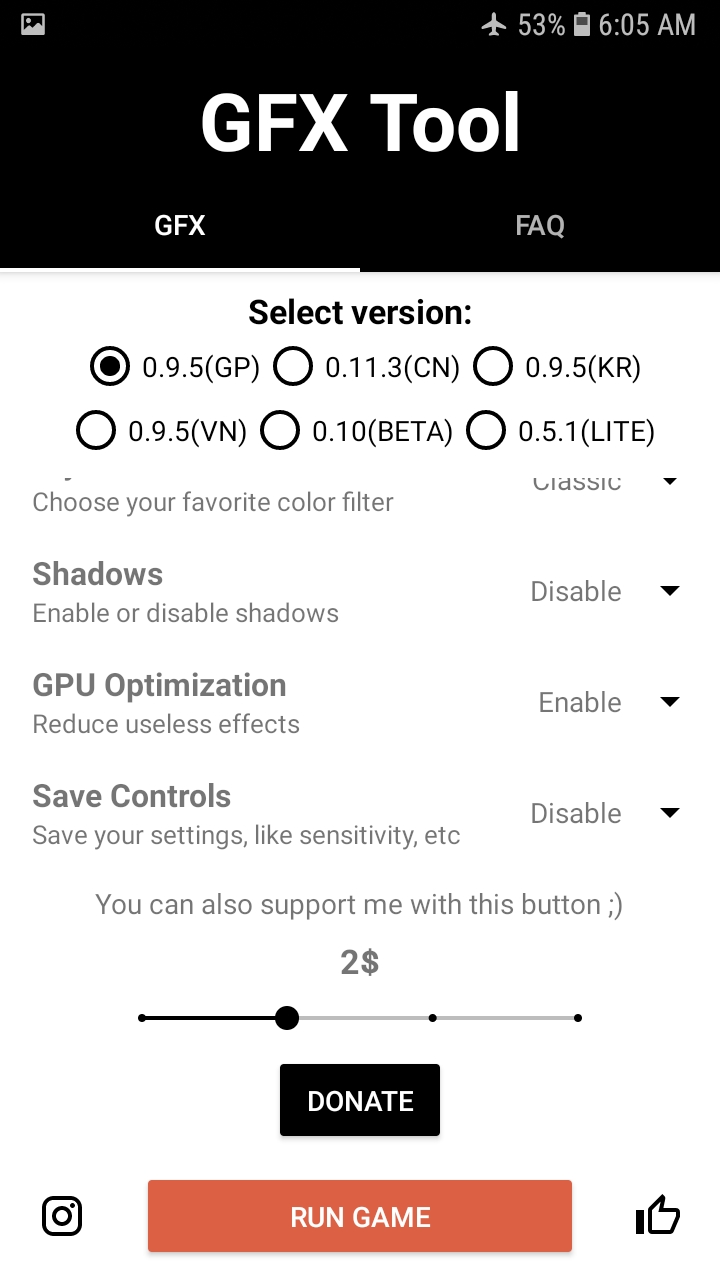Select the 0.5.1(LITE) version

pyautogui.click(x=486, y=430)
